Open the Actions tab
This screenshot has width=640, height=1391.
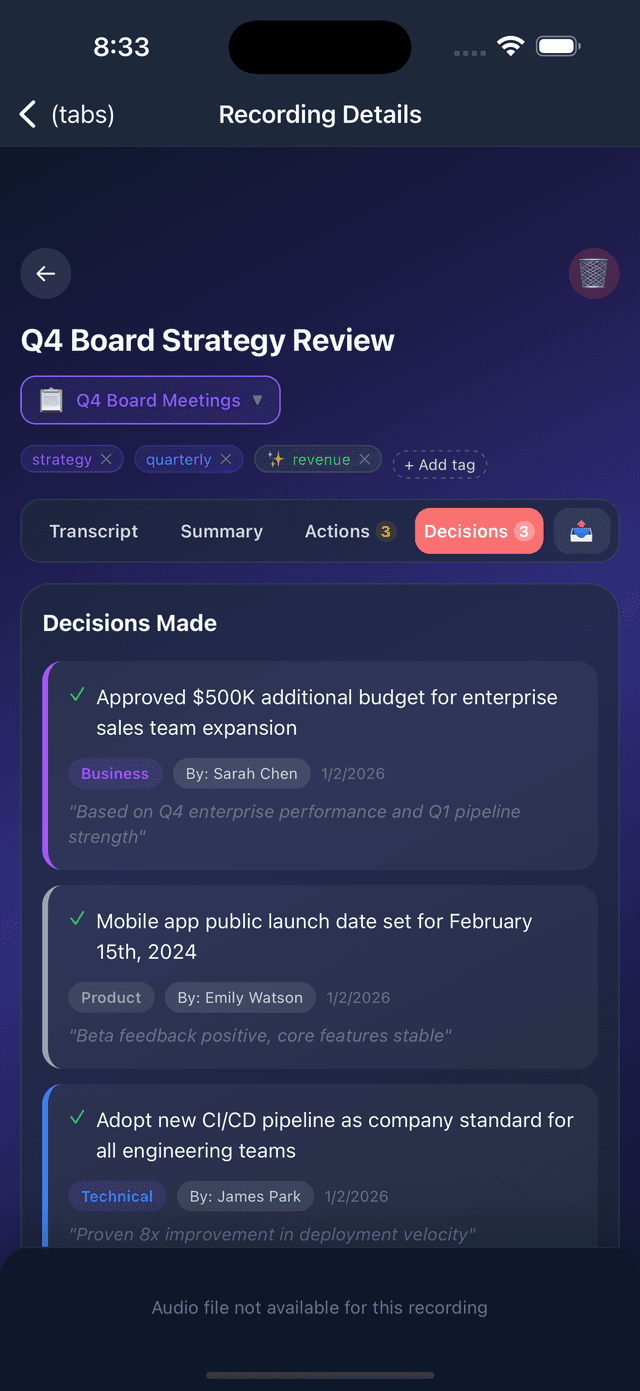click(348, 531)
